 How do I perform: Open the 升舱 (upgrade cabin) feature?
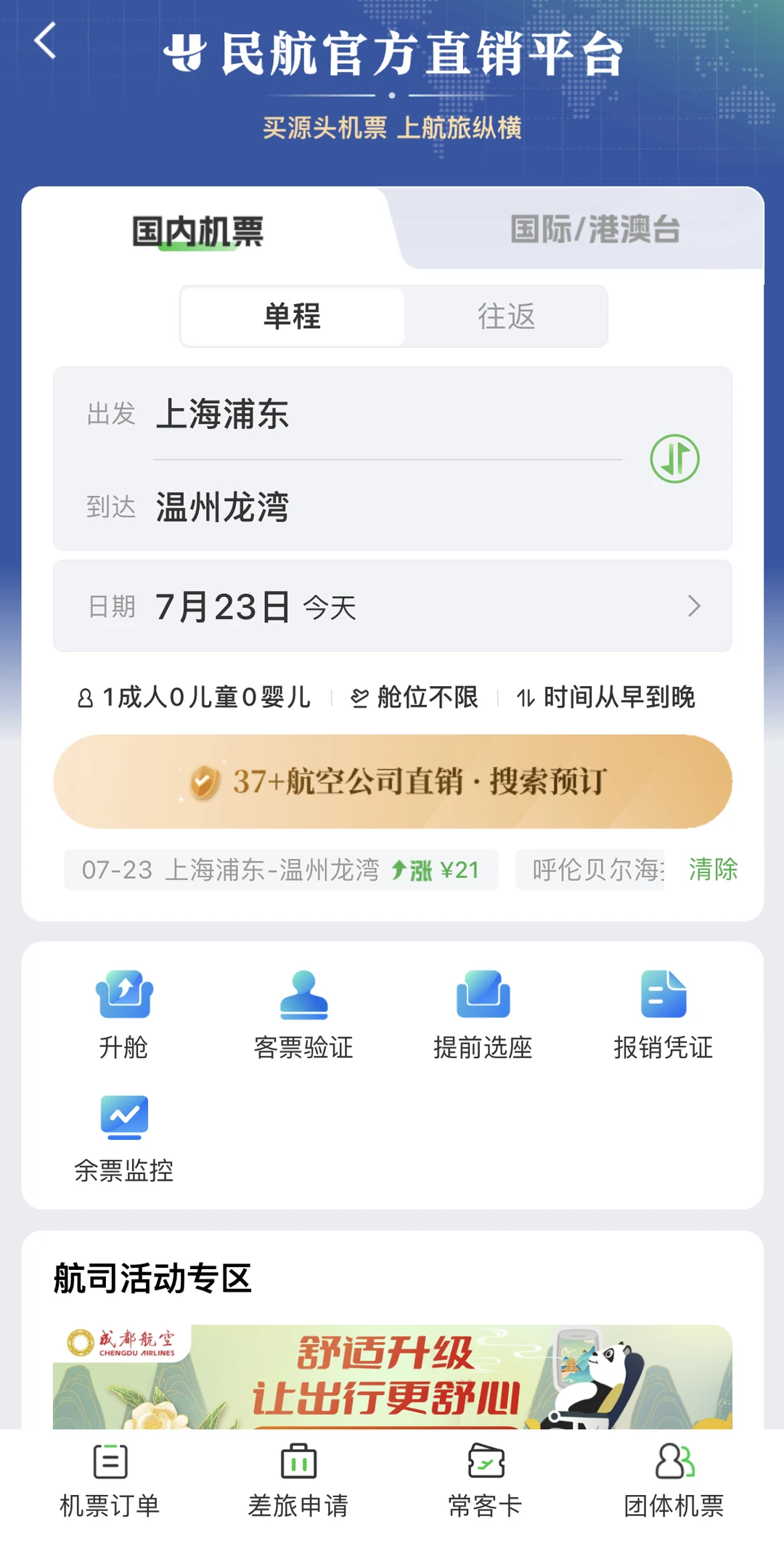[x=123, y=1017]
